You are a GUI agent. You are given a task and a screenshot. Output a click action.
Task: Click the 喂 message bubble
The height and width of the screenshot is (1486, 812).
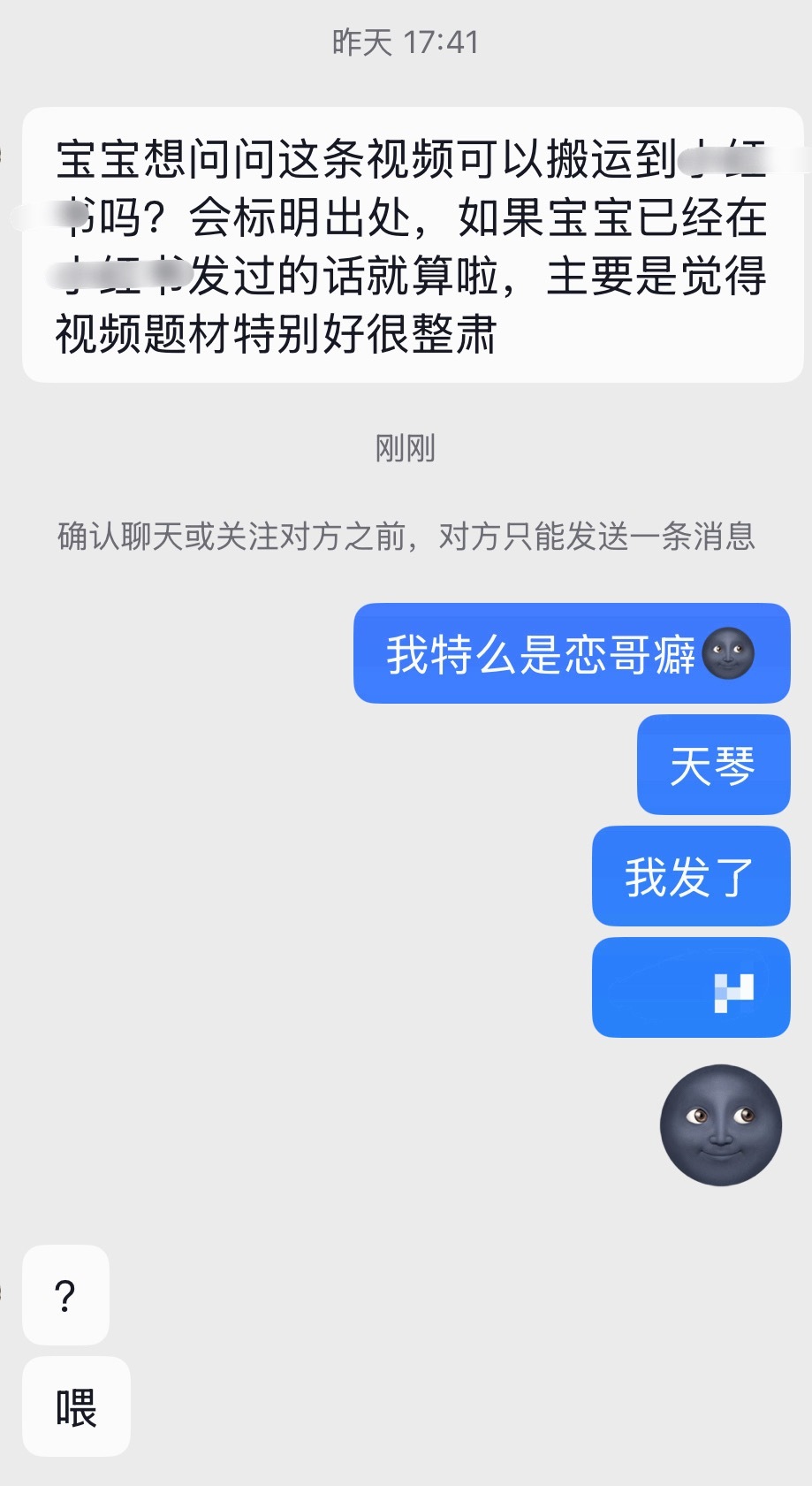pos(77,1406)
